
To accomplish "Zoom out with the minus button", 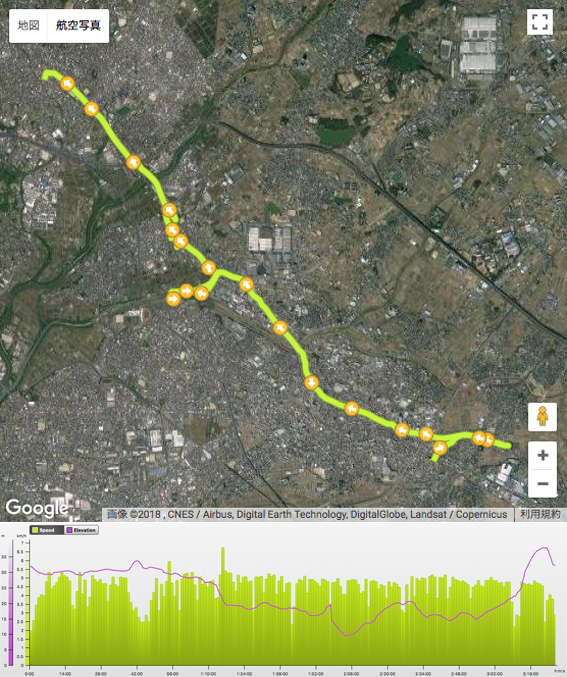I will coord(542,484).
